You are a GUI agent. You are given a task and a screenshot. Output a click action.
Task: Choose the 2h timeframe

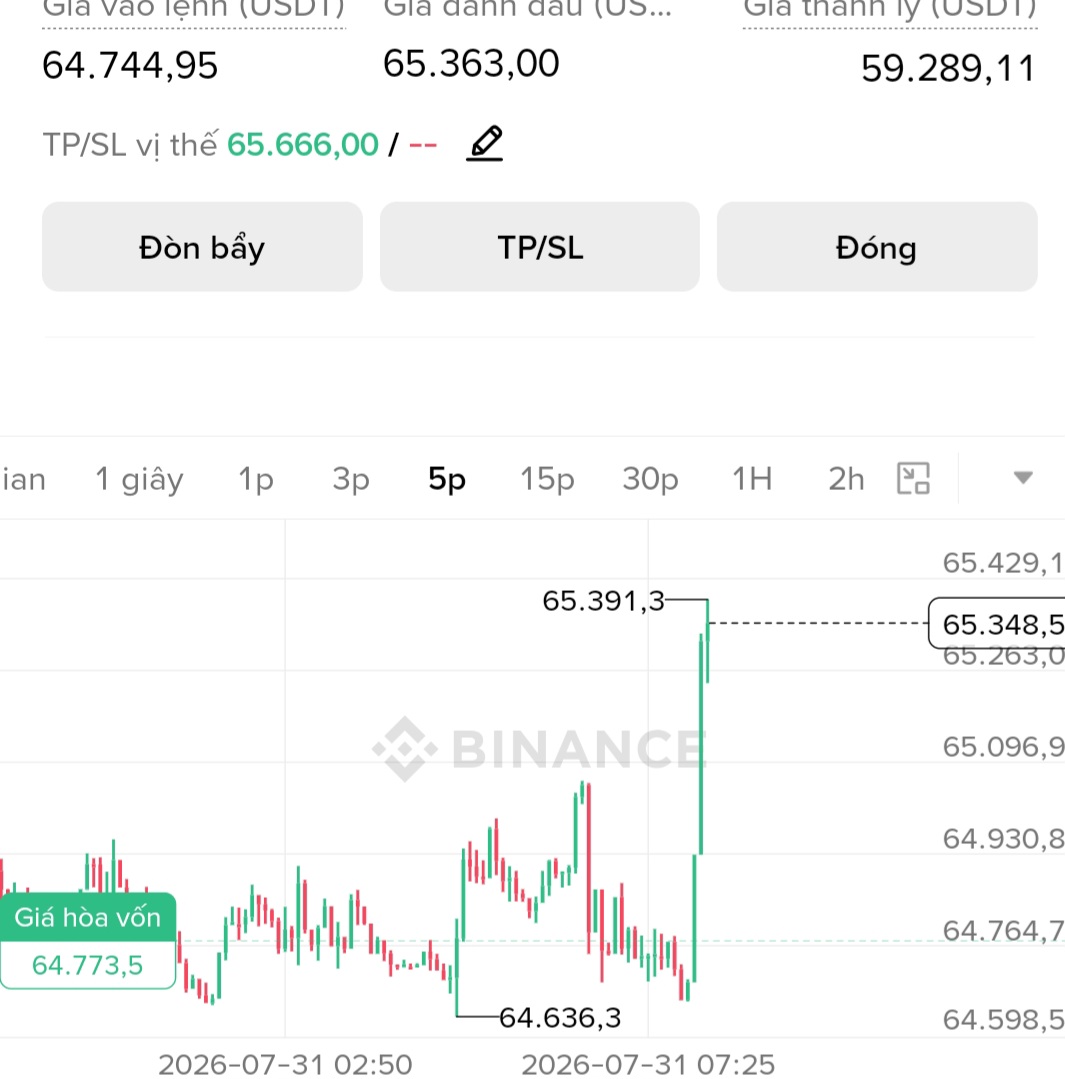click(846, 479)
